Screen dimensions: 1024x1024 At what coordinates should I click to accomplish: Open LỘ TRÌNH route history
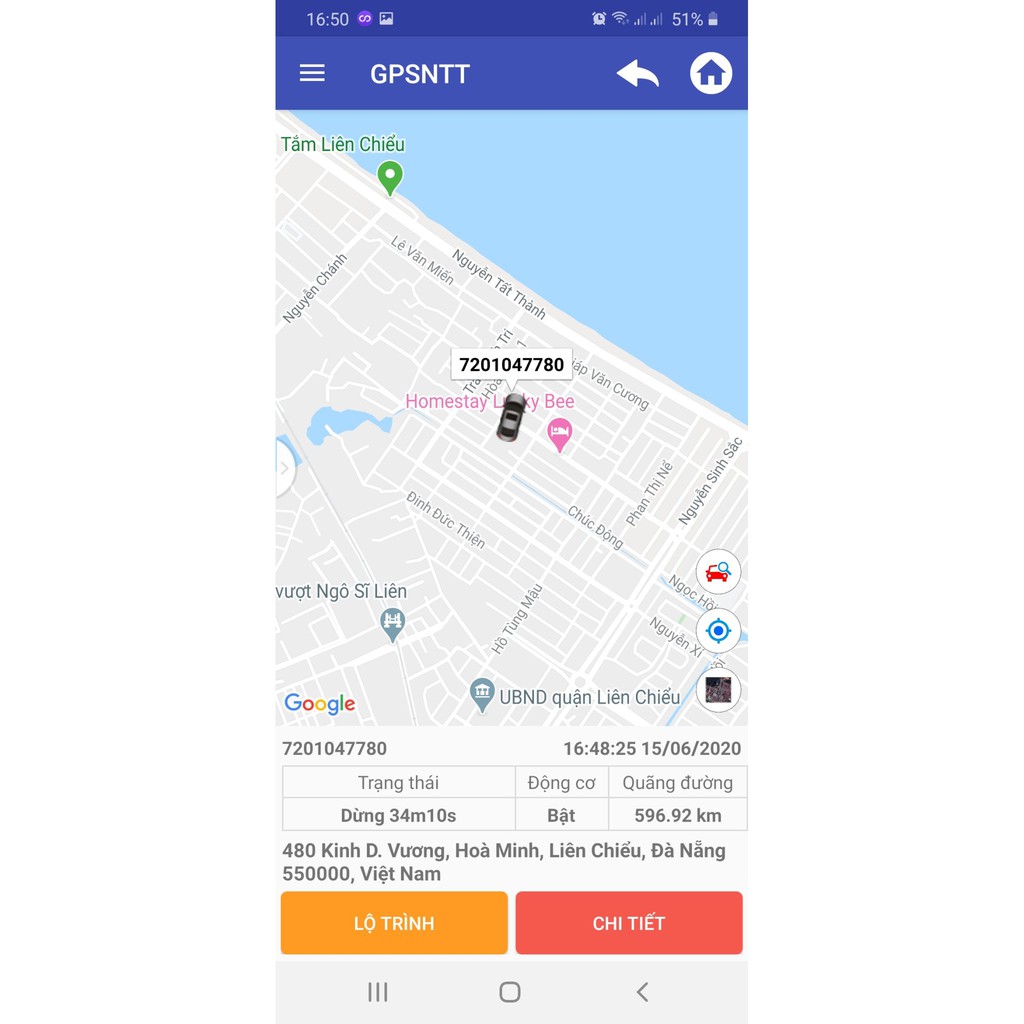[394, 923]
